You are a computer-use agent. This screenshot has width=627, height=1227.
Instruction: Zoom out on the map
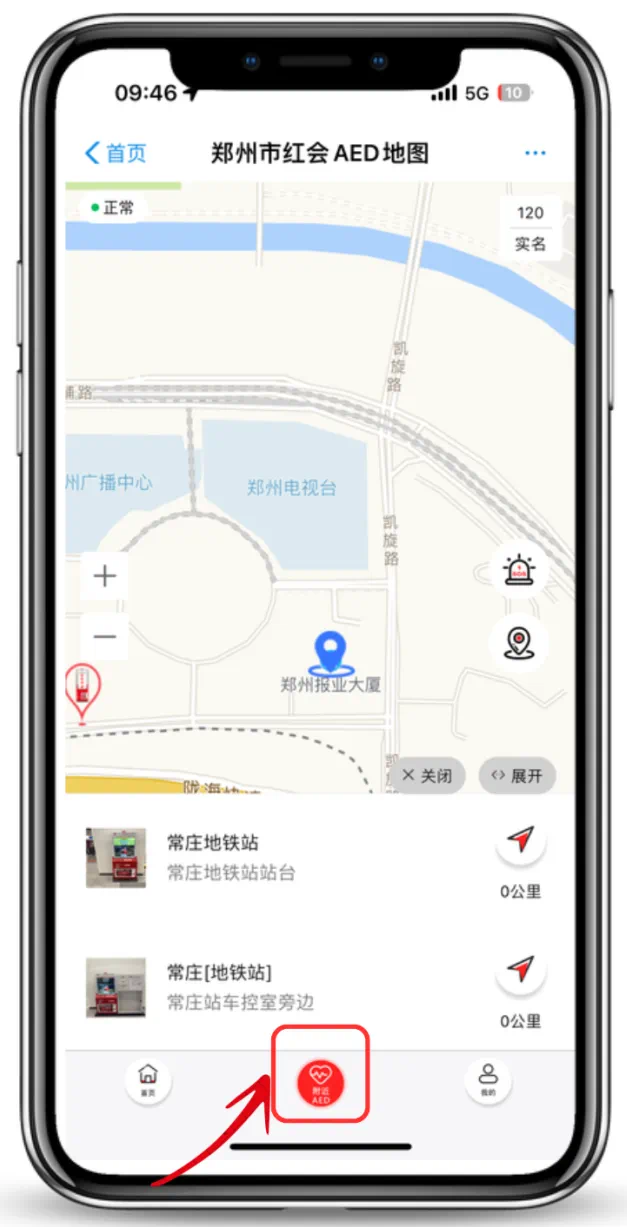pos(105,637)
